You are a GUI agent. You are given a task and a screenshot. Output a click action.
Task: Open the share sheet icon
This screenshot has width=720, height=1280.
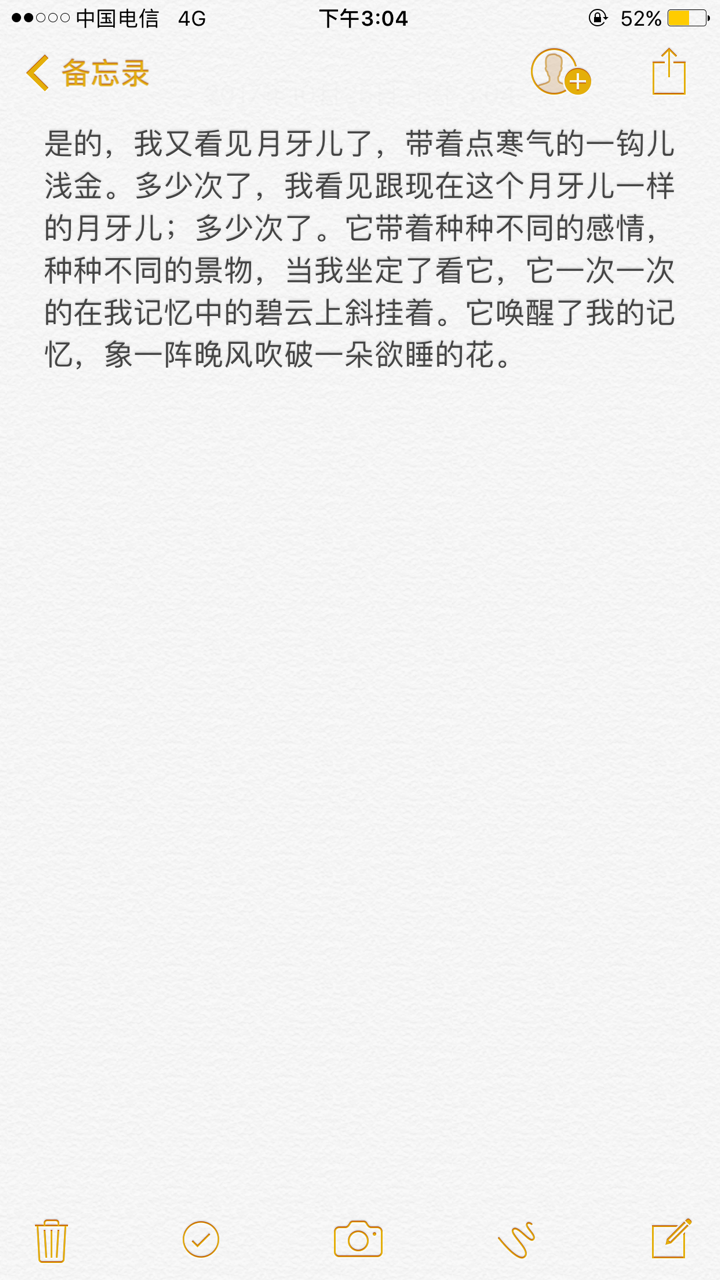(x=667, y=72)
